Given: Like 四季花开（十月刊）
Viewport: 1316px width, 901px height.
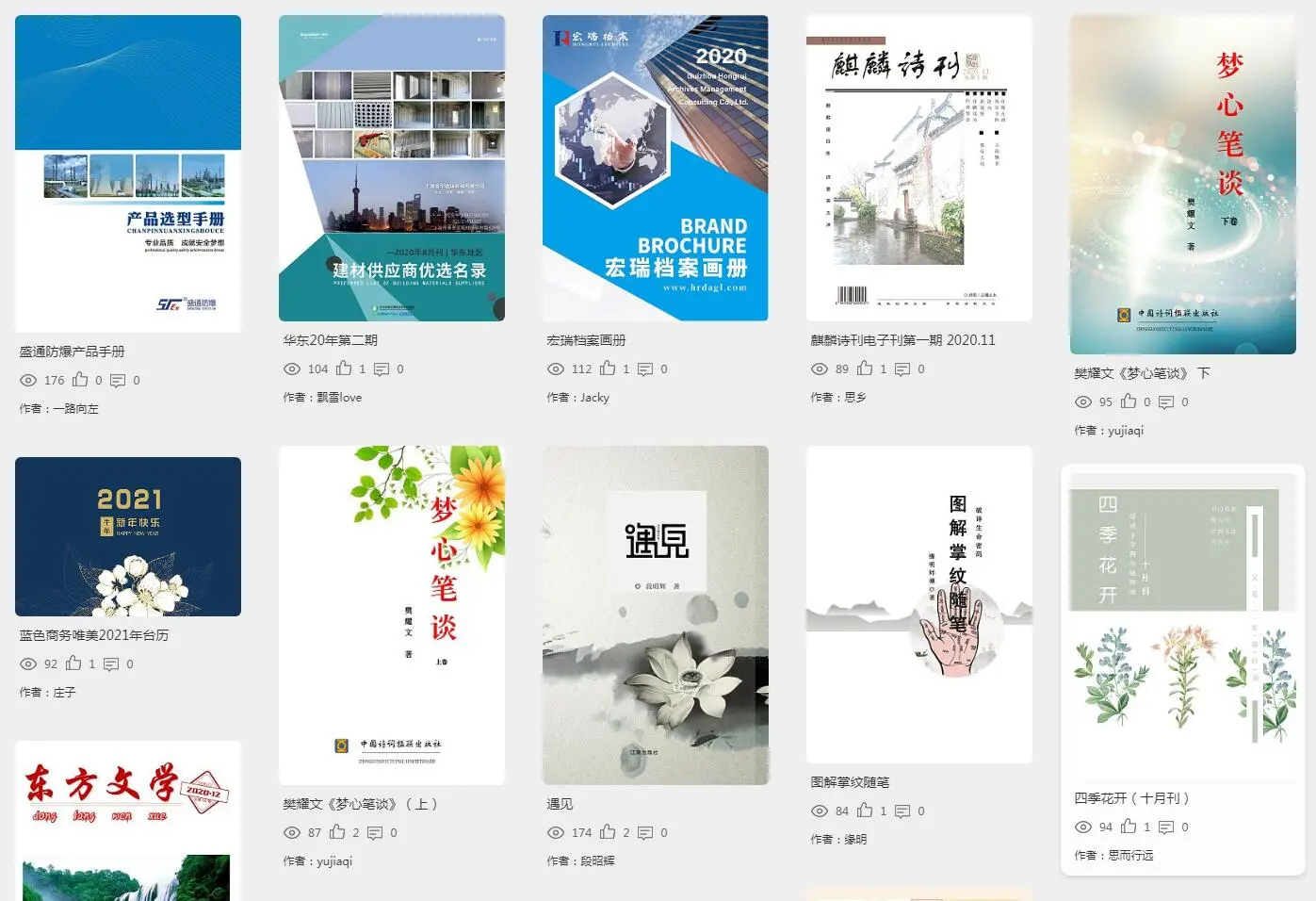Looking at the screenshot, I should [x=1129, y=827].
